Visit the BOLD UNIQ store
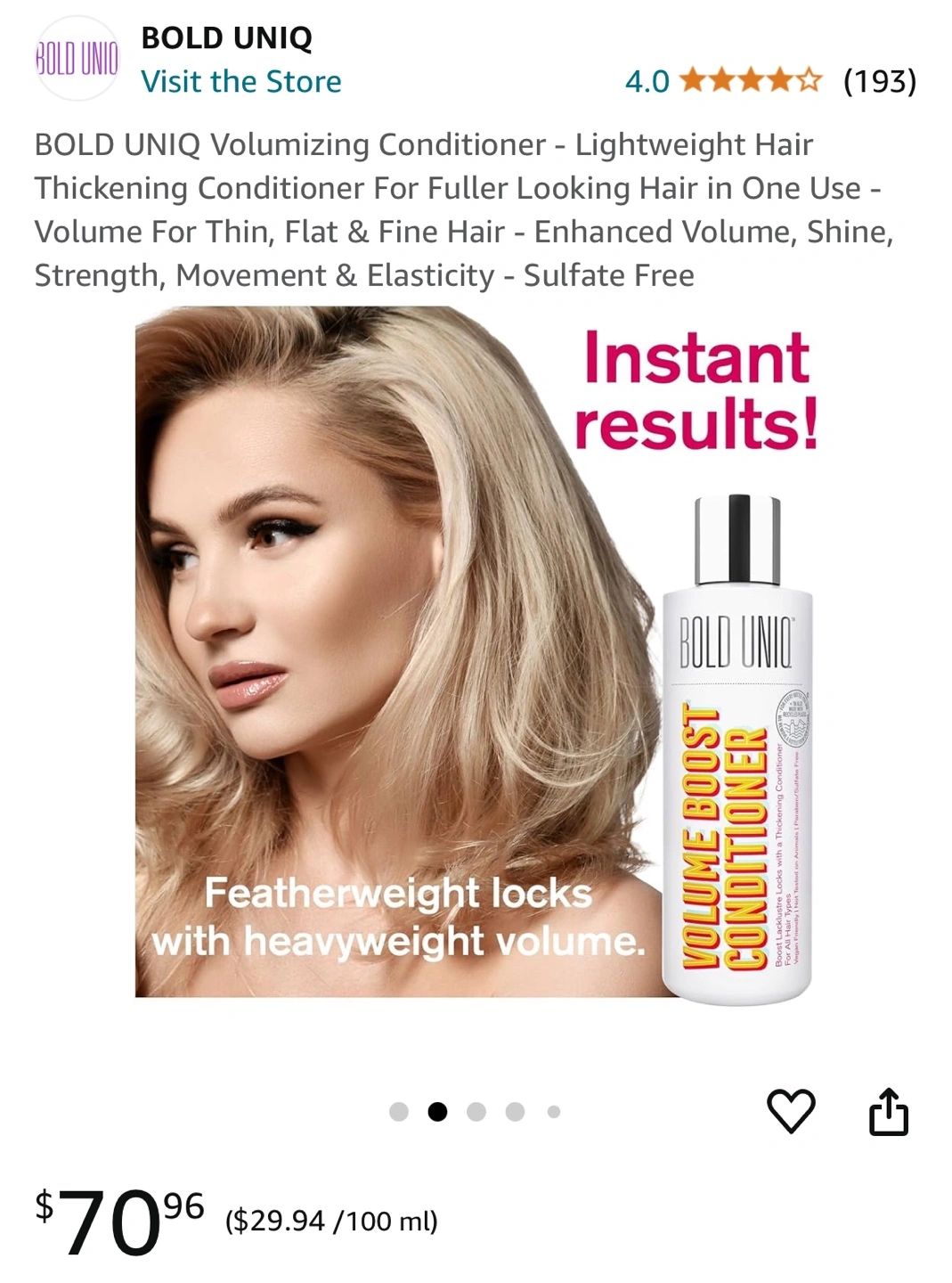 click(240, 82)
